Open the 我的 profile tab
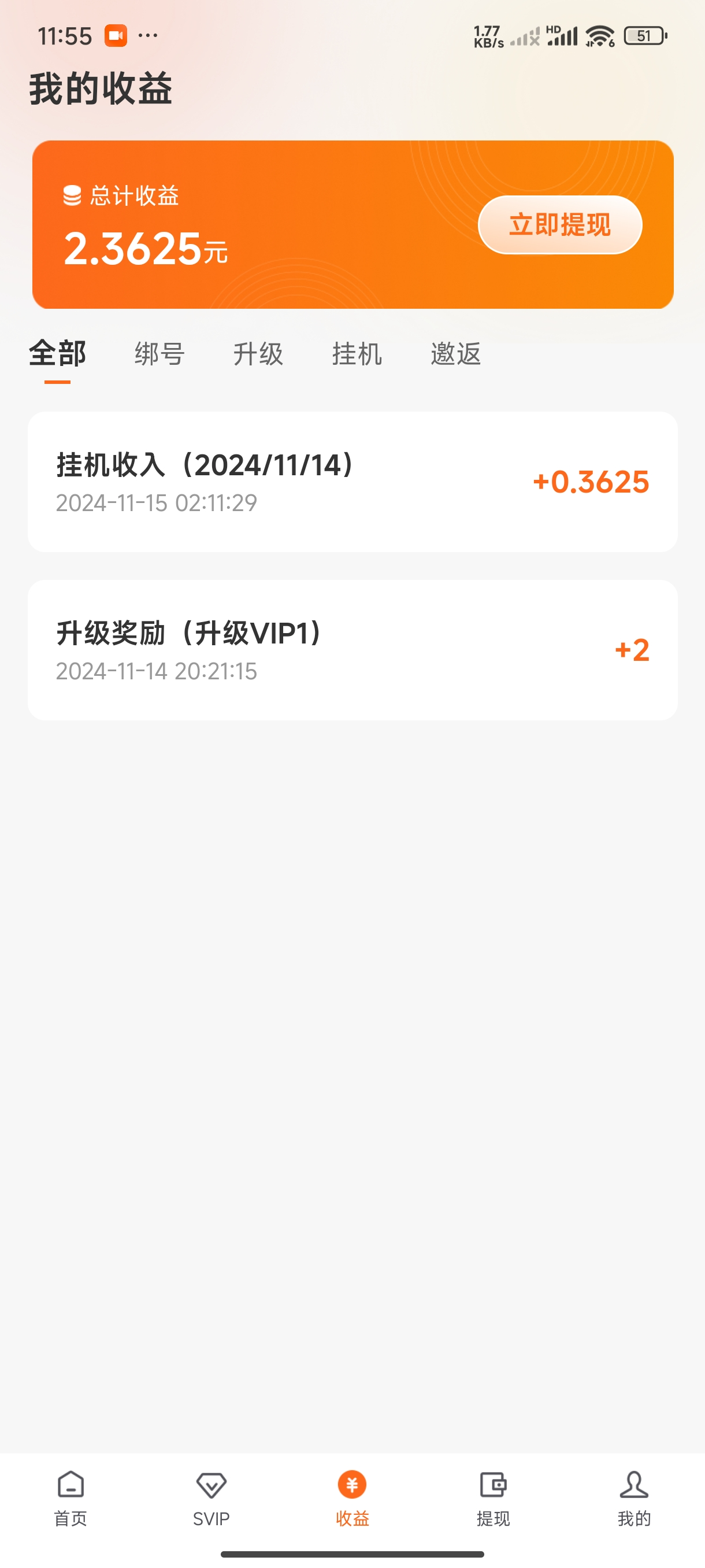The height and width of the screenshot is (1568, 705). click(634, 1500)
